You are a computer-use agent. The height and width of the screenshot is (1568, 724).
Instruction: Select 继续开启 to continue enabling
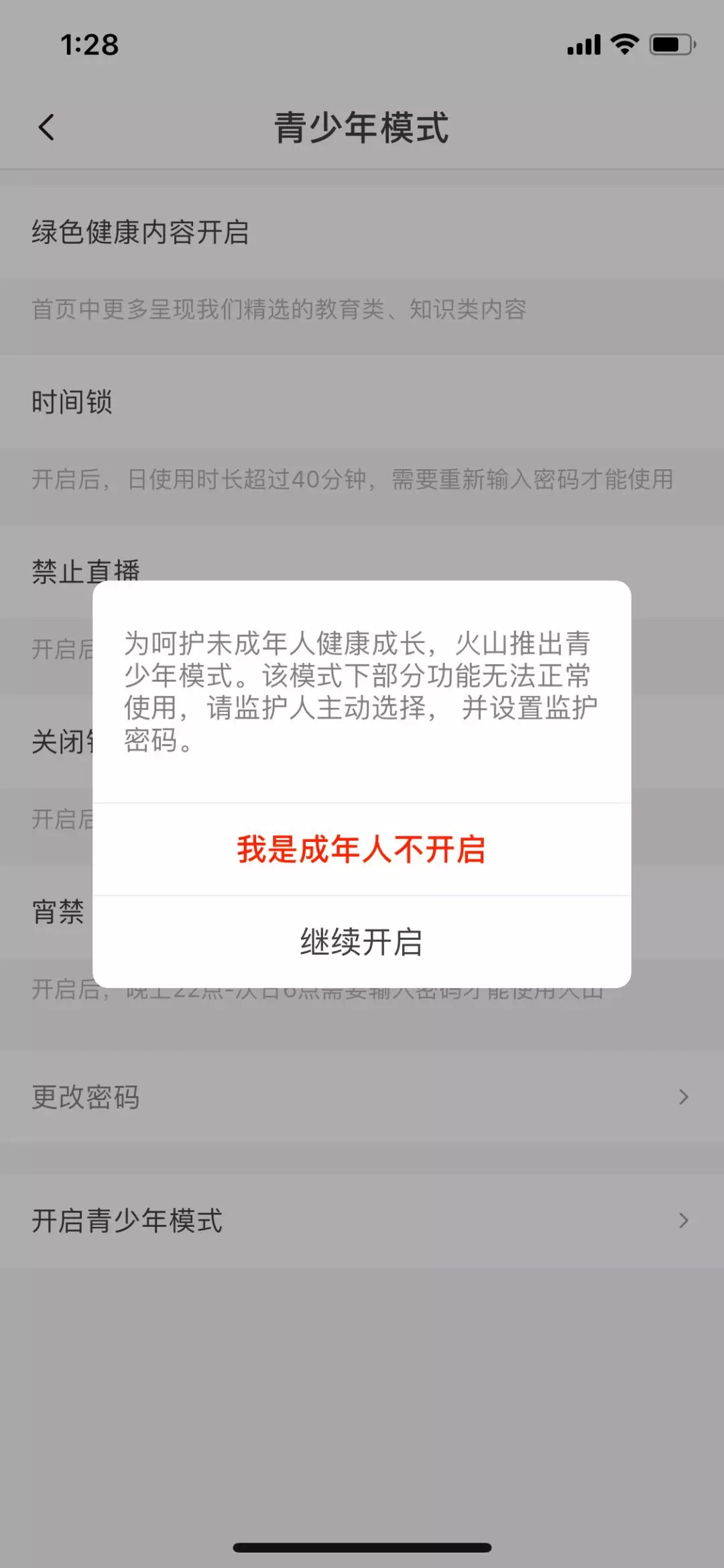pos(361,942)
